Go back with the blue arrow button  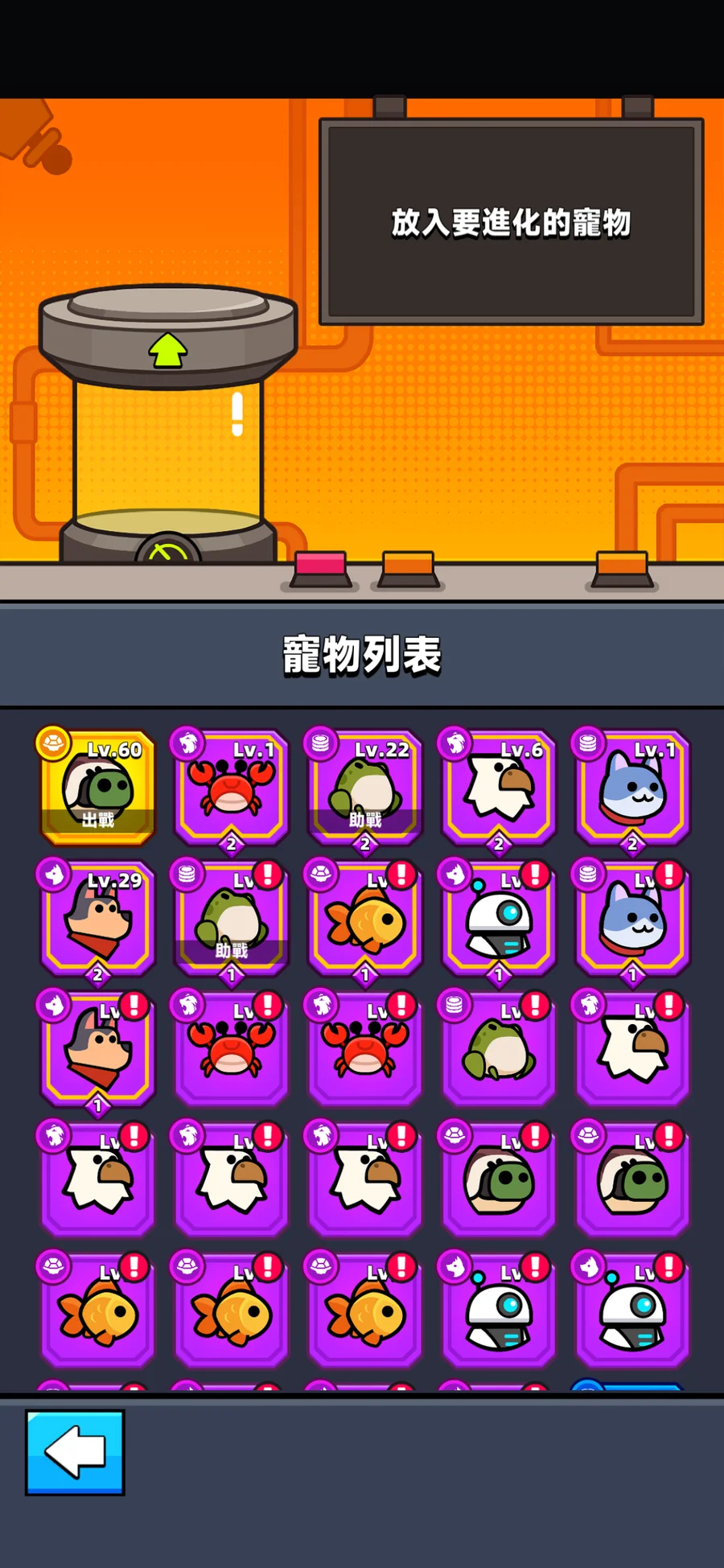(x=75, y=1452)
